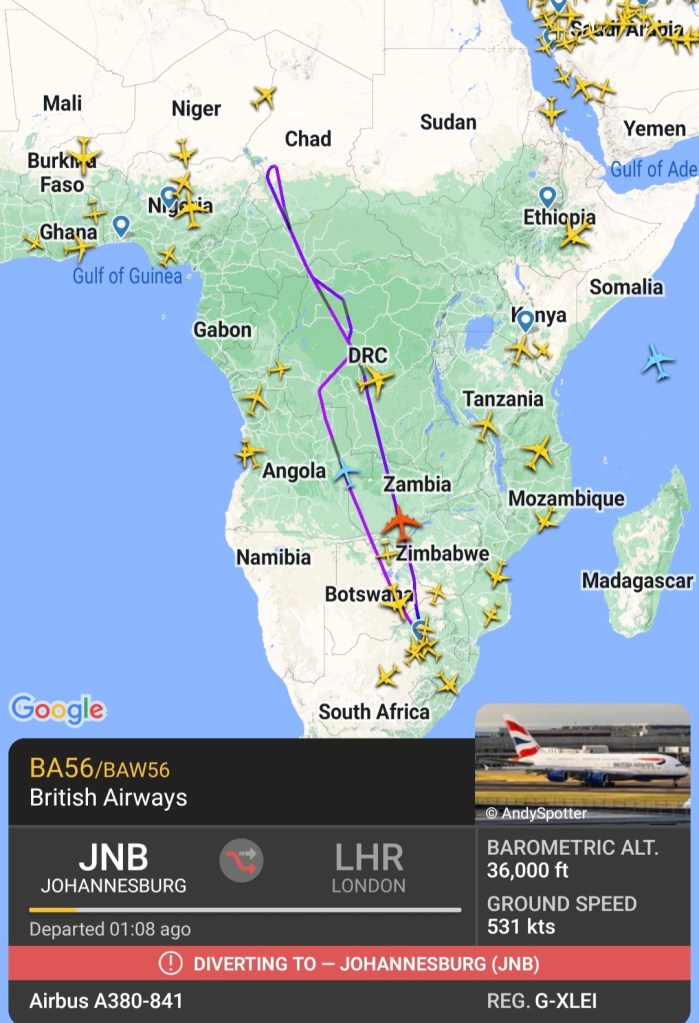Tap the yellow aircraft next to DRC label
Image resolution: width=699 pixels, height=1023 pixels.
[x=376, y=380]
